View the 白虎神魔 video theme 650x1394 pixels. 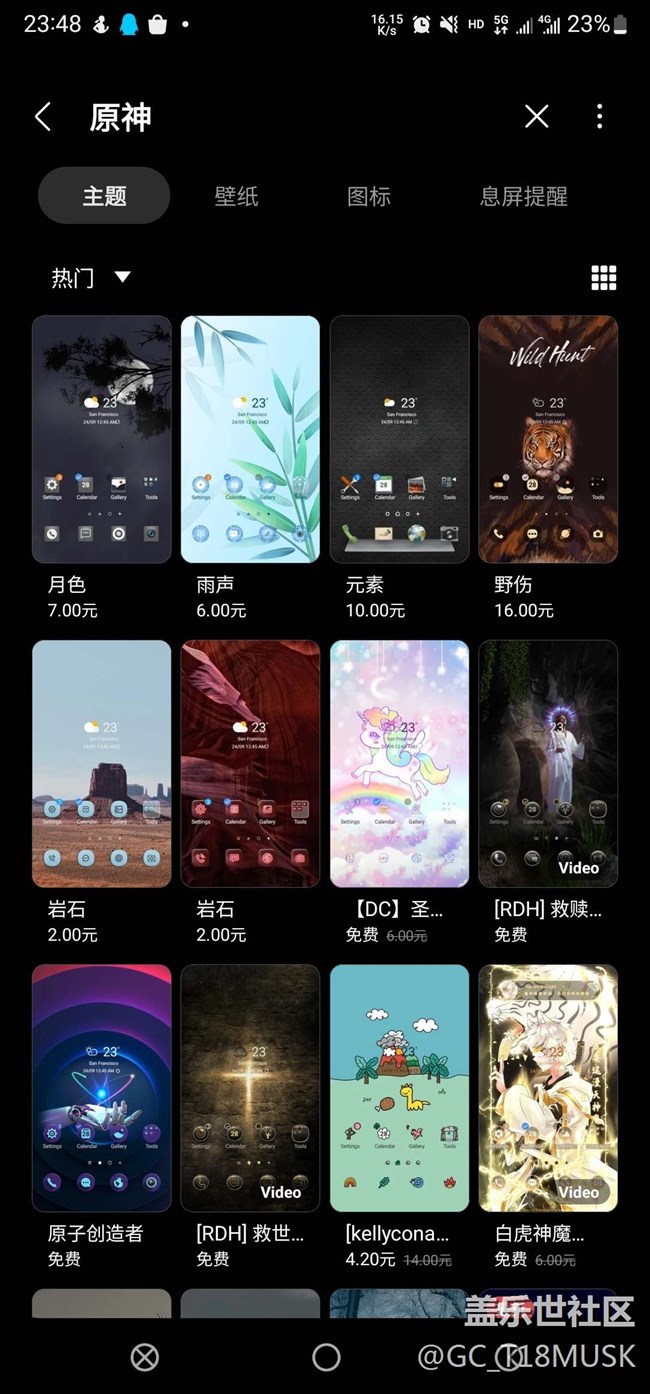tap(548, 1087)
